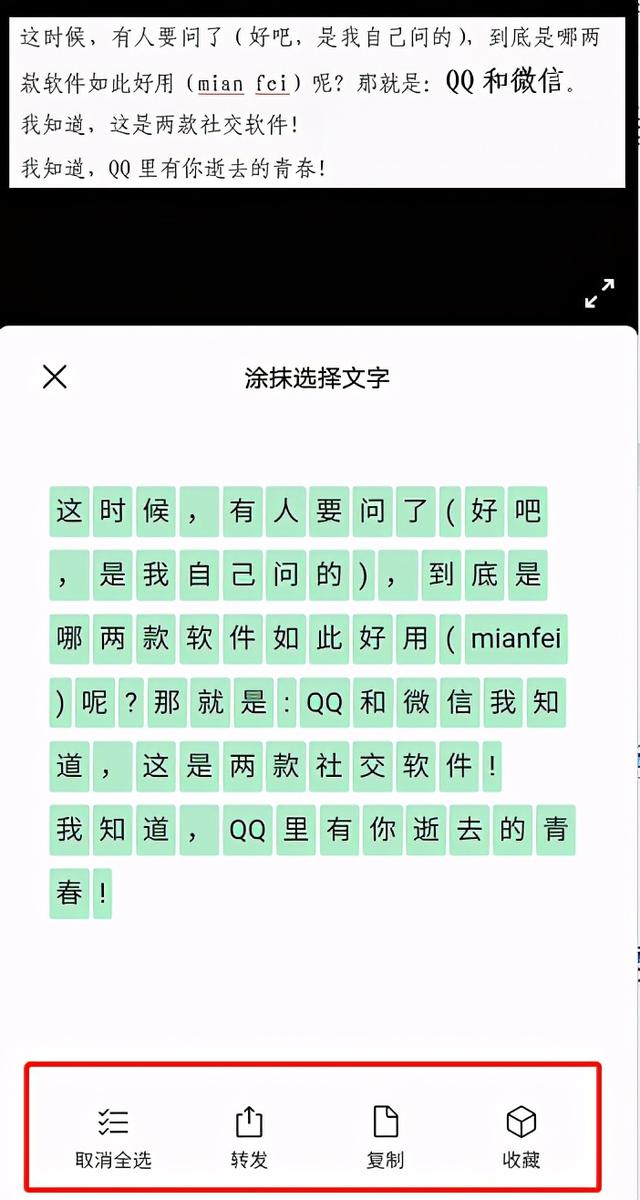Forward the selected text via 转发
The height and width of the screenshot is (1200, 640).
tap(249, 1138)
